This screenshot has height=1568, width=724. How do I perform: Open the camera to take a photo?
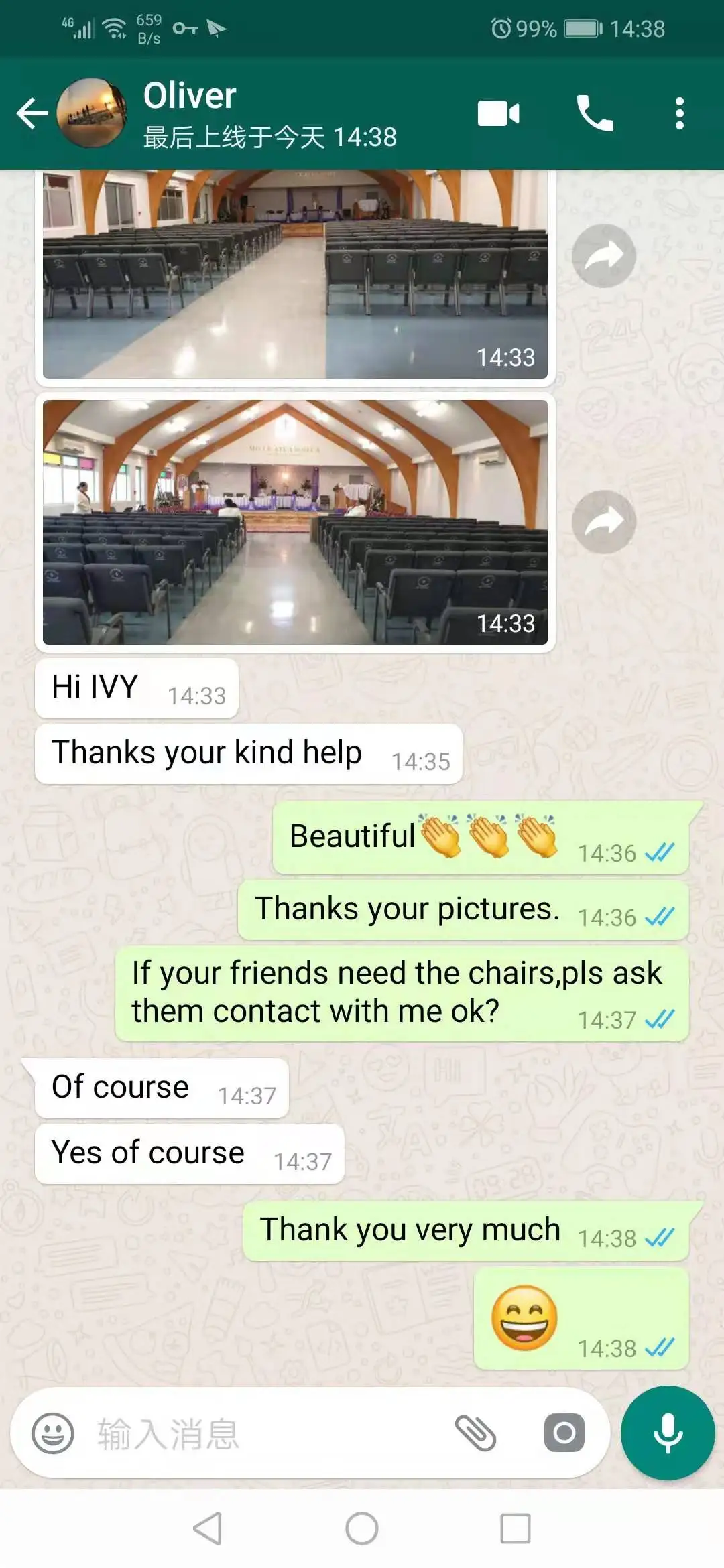[564, 1433]
